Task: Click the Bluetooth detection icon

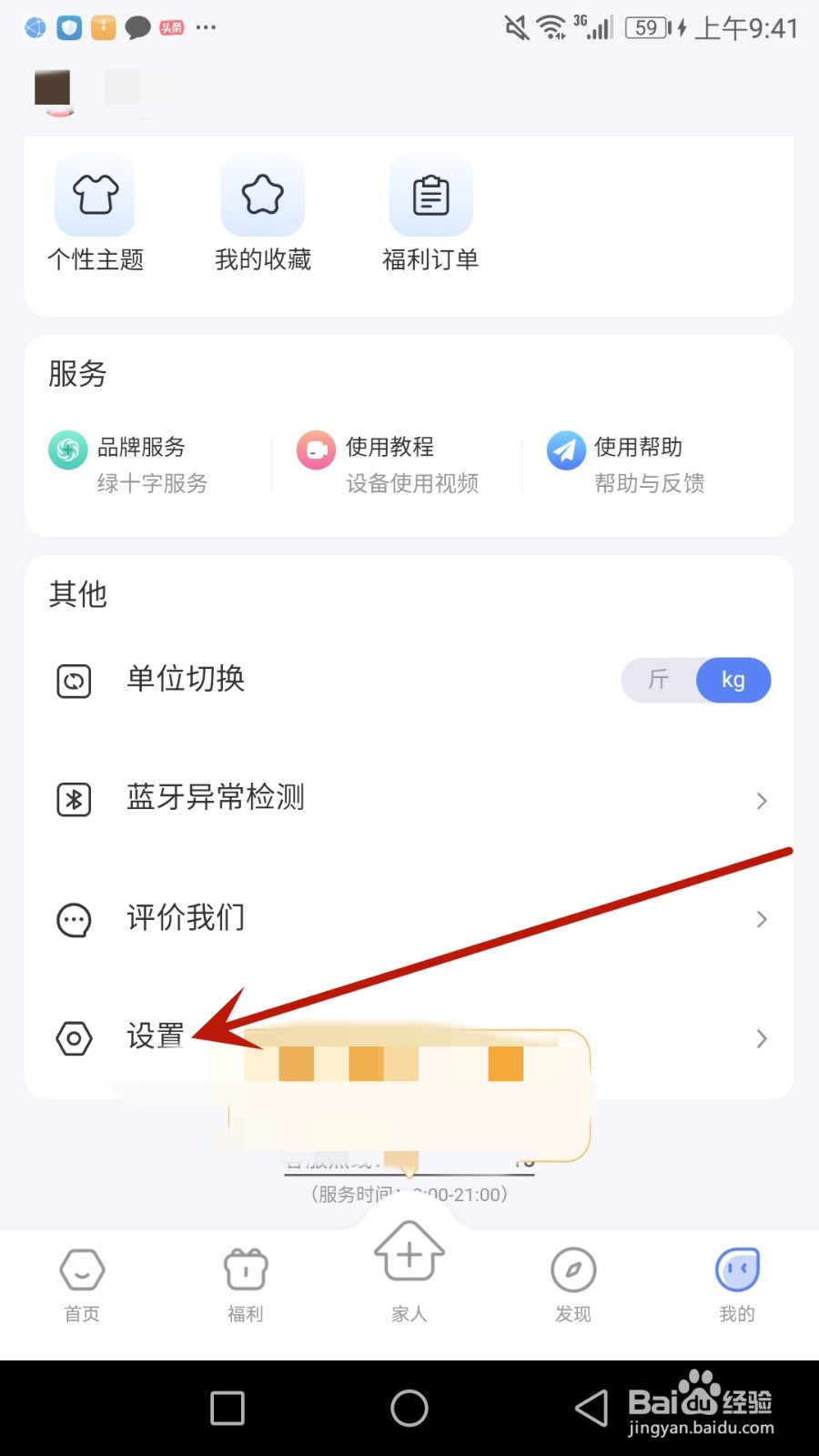Action: coord(74,799)
